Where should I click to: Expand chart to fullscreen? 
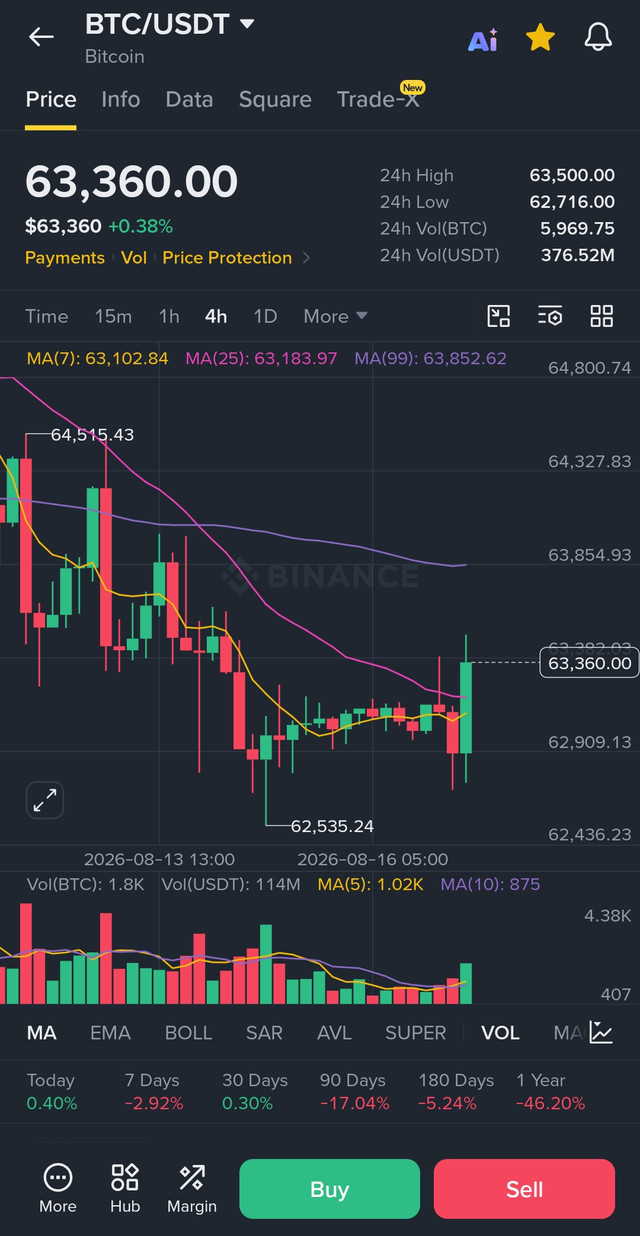click(x=45, y=800)
